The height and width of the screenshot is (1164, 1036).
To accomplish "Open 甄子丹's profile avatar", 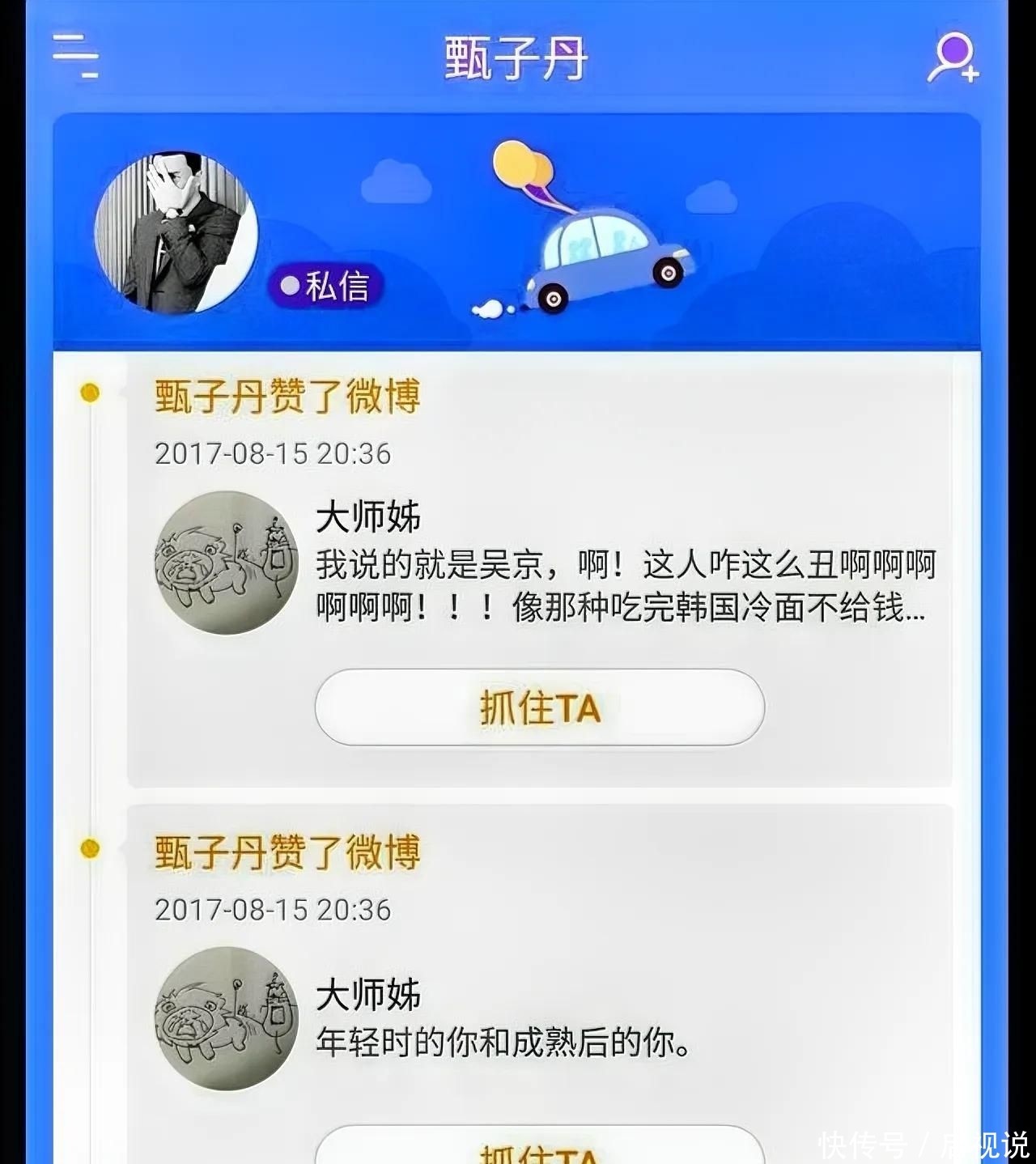I will point(176,232).
